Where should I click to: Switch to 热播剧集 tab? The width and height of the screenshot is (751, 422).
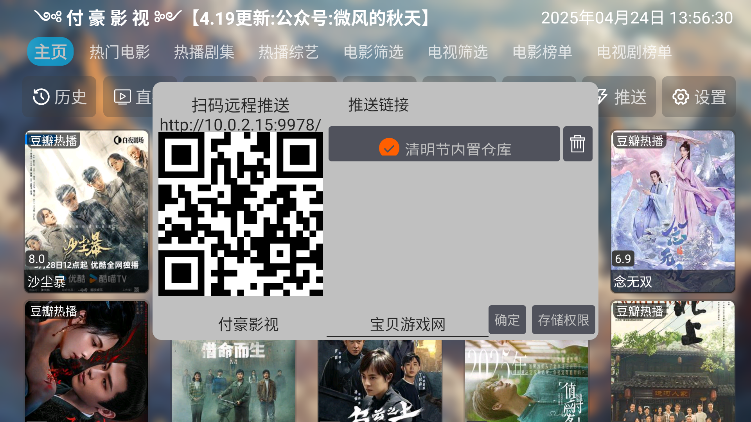204,52
